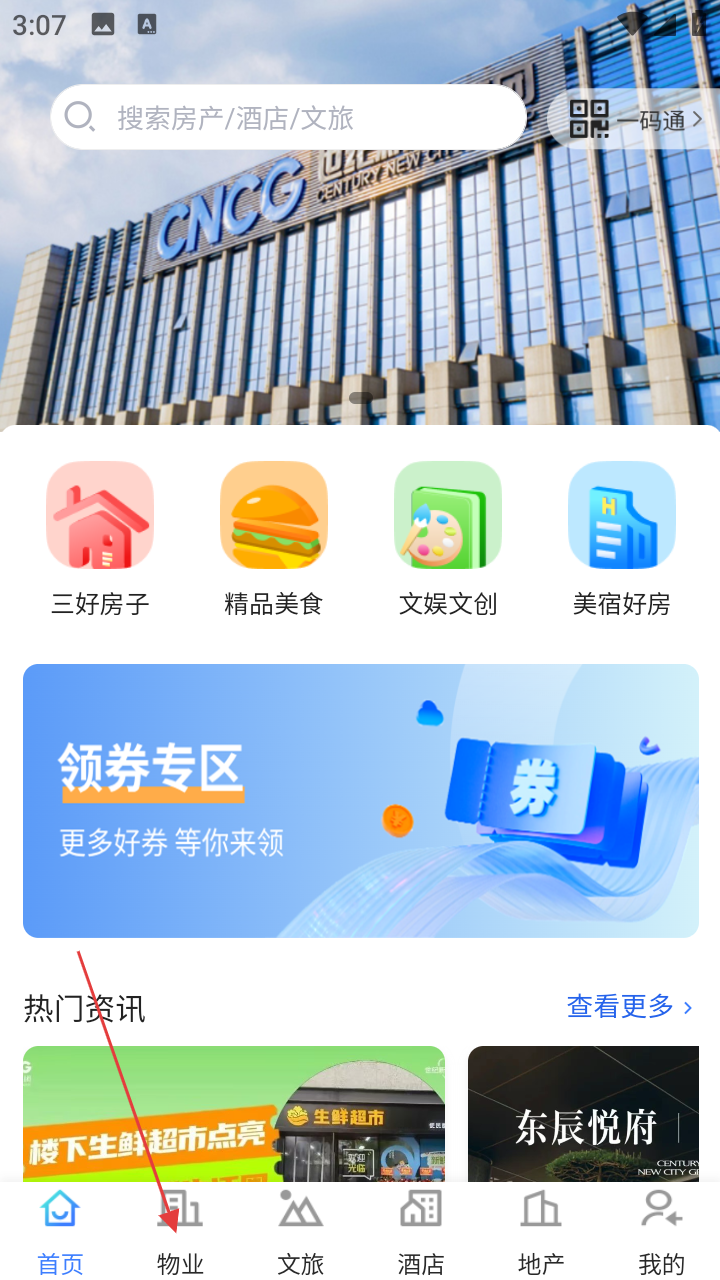Switch to the 文旅 tab
The height and width of the screenshot is (1280, 720).
300,1232
